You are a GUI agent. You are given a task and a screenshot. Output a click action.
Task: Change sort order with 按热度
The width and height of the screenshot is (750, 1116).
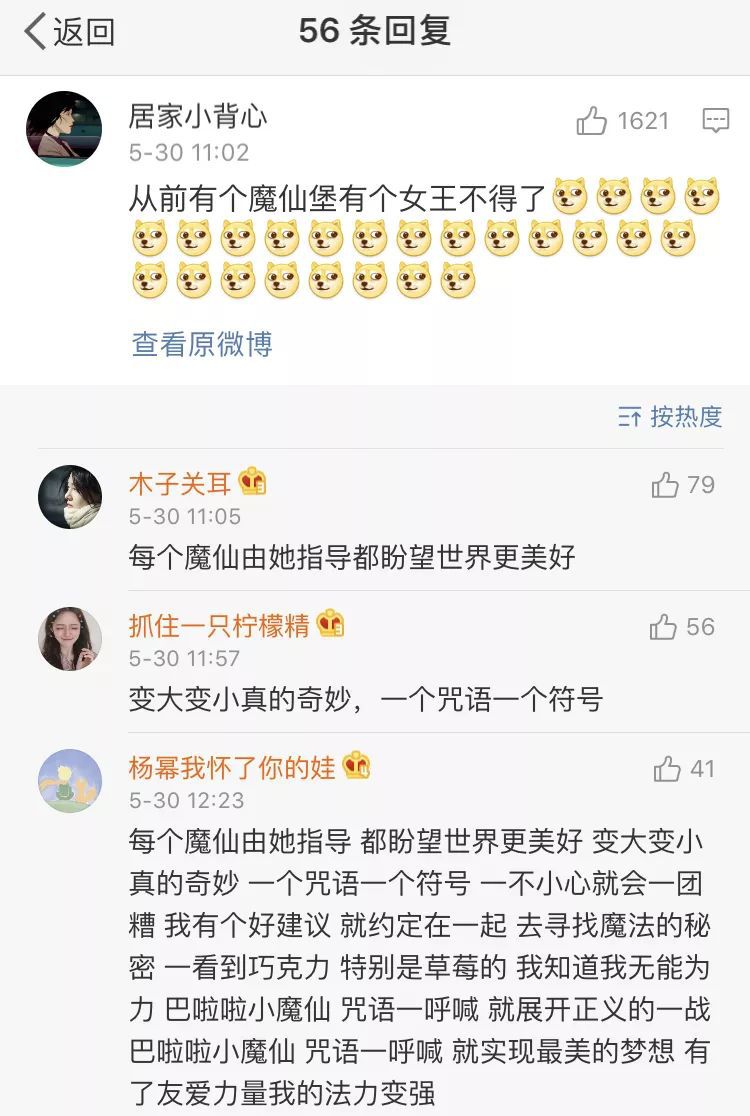671,417
